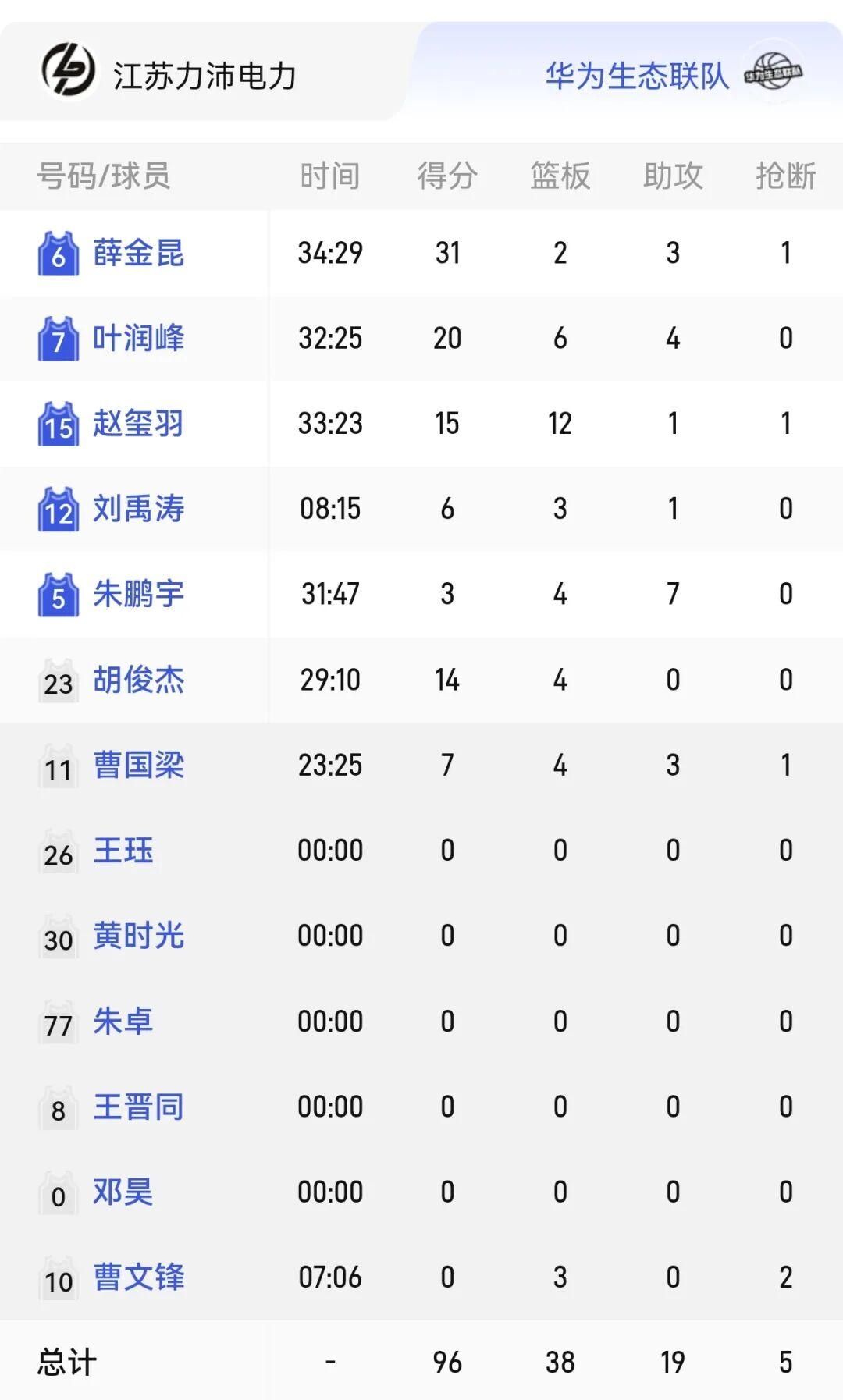This screenshot has height=1400, width=843.
Task: Tap player name 黄时光
Action: point(138,936)
